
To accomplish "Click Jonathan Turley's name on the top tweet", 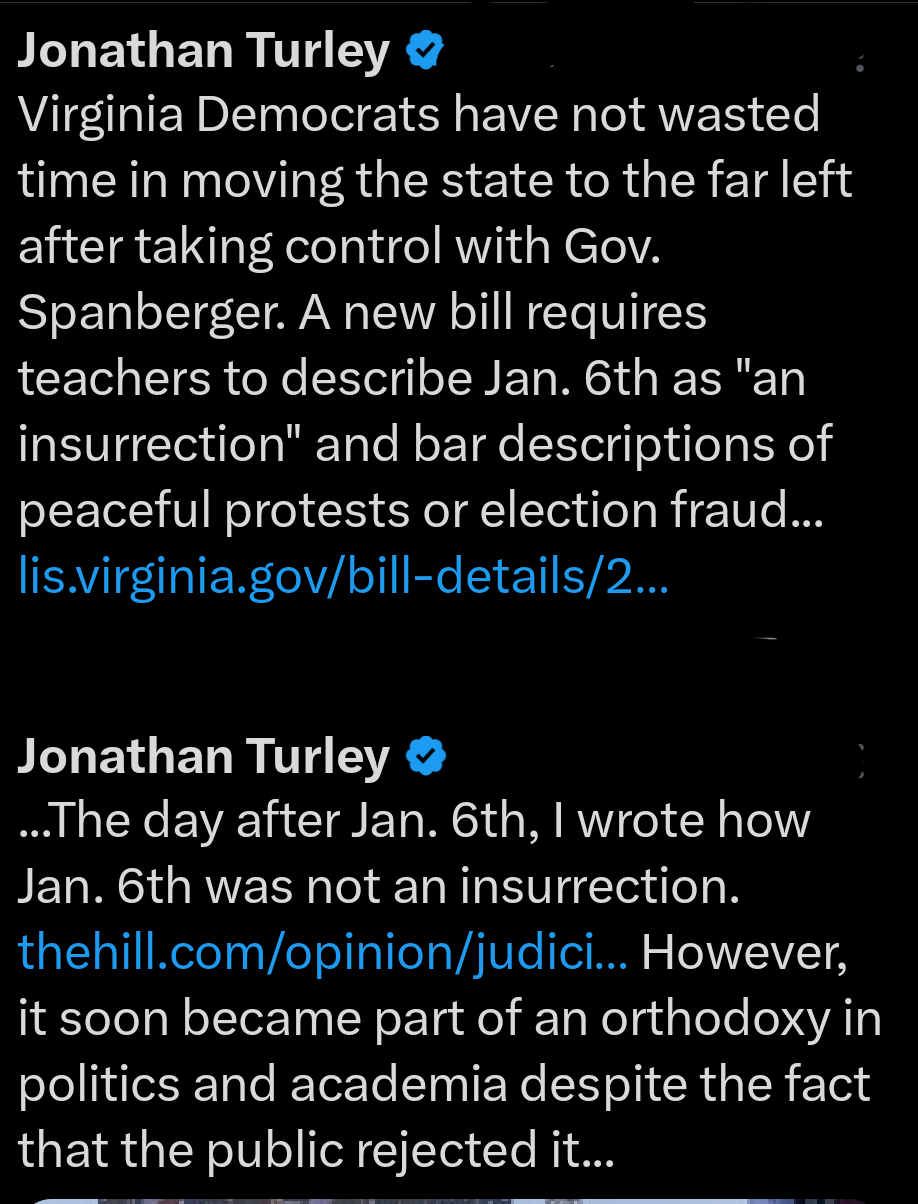I will [204, 49].
